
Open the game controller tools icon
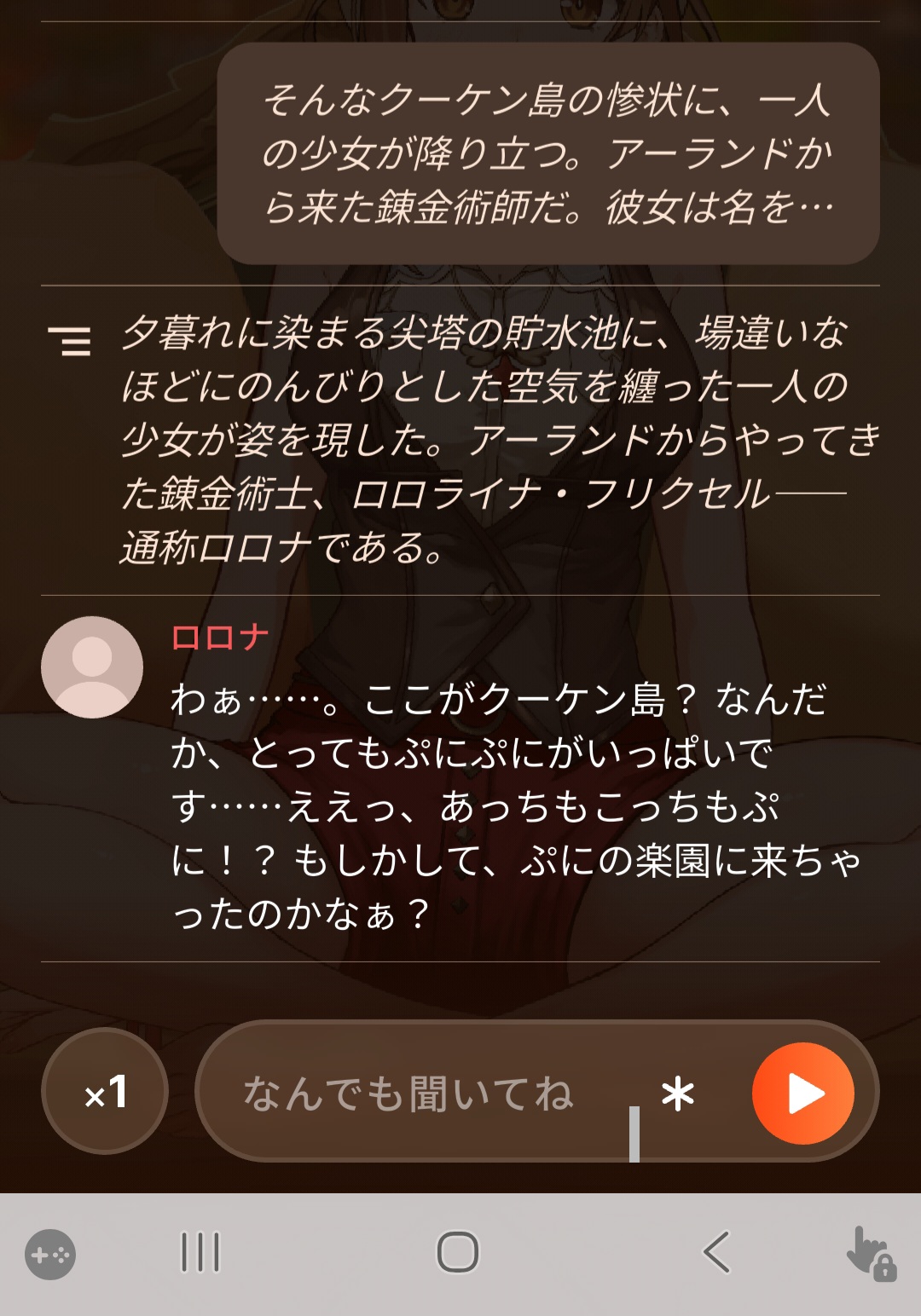(50, 1255)
